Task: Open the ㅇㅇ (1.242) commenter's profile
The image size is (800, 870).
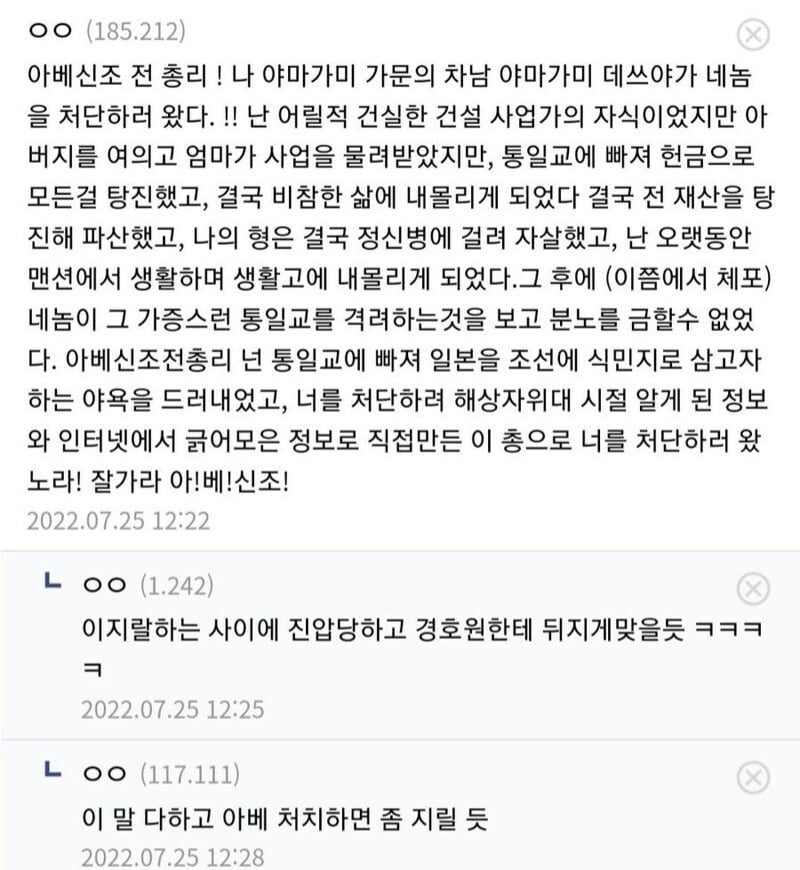Action: pyautogui.click(x=106, y=585)
